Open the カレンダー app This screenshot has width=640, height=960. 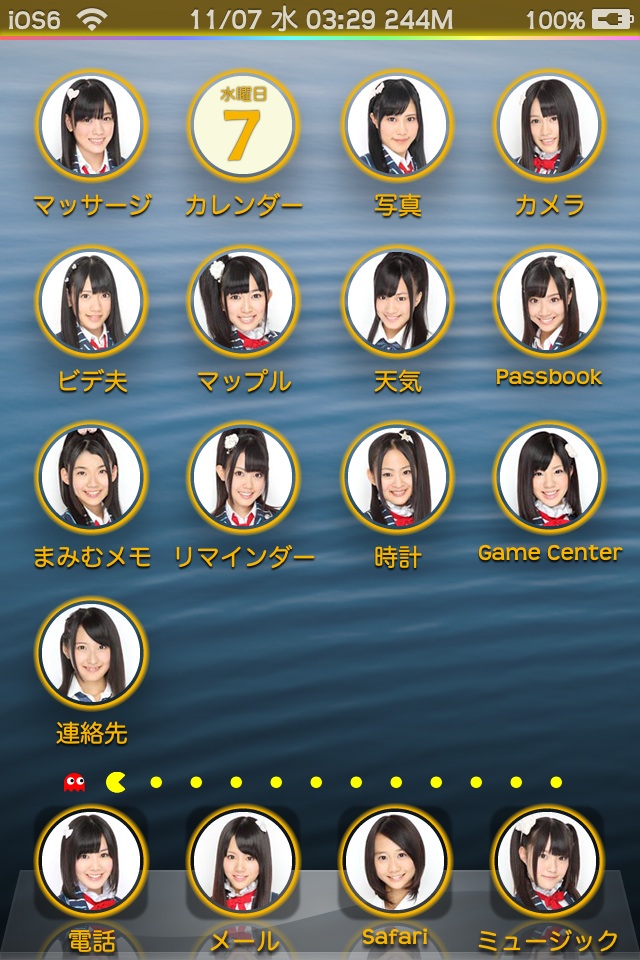[x=243, y=125]
